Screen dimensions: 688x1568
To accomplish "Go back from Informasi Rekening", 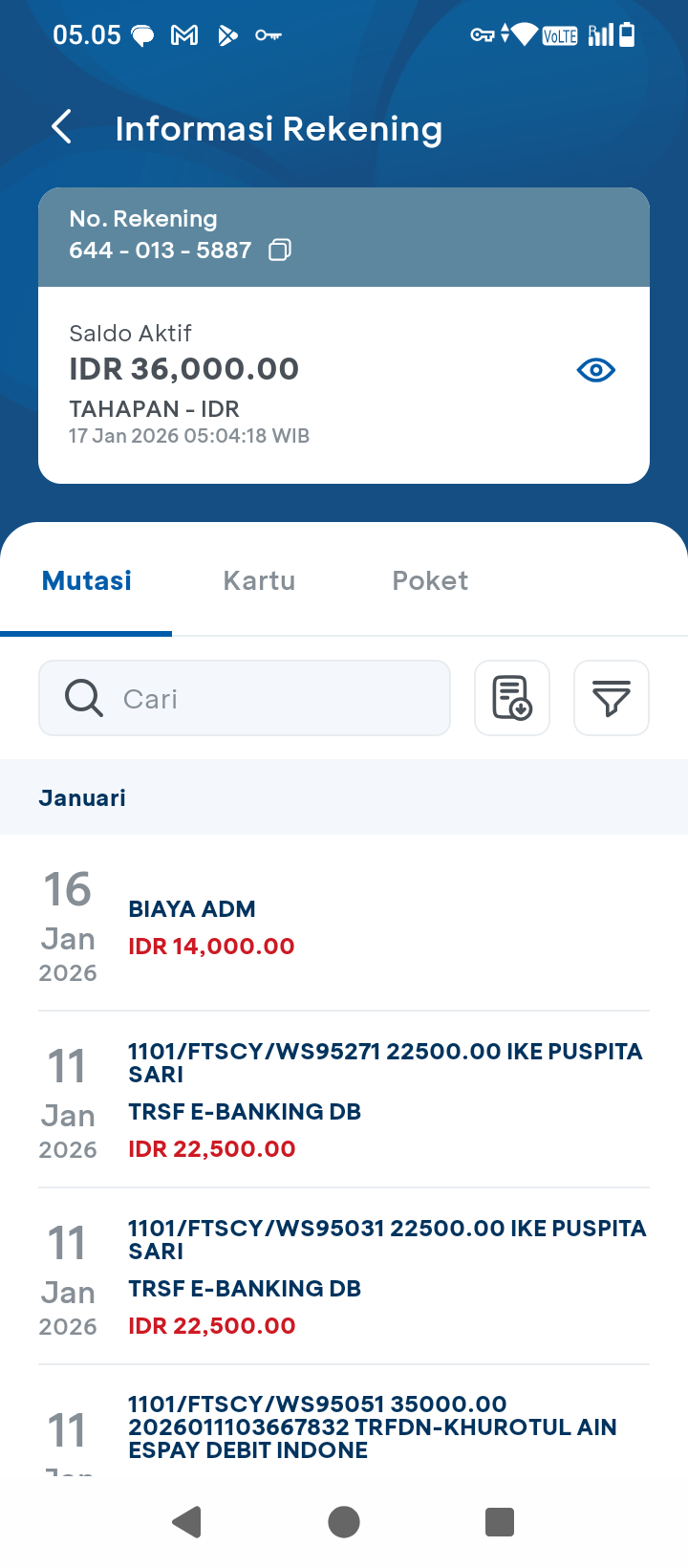I will 62,127.
